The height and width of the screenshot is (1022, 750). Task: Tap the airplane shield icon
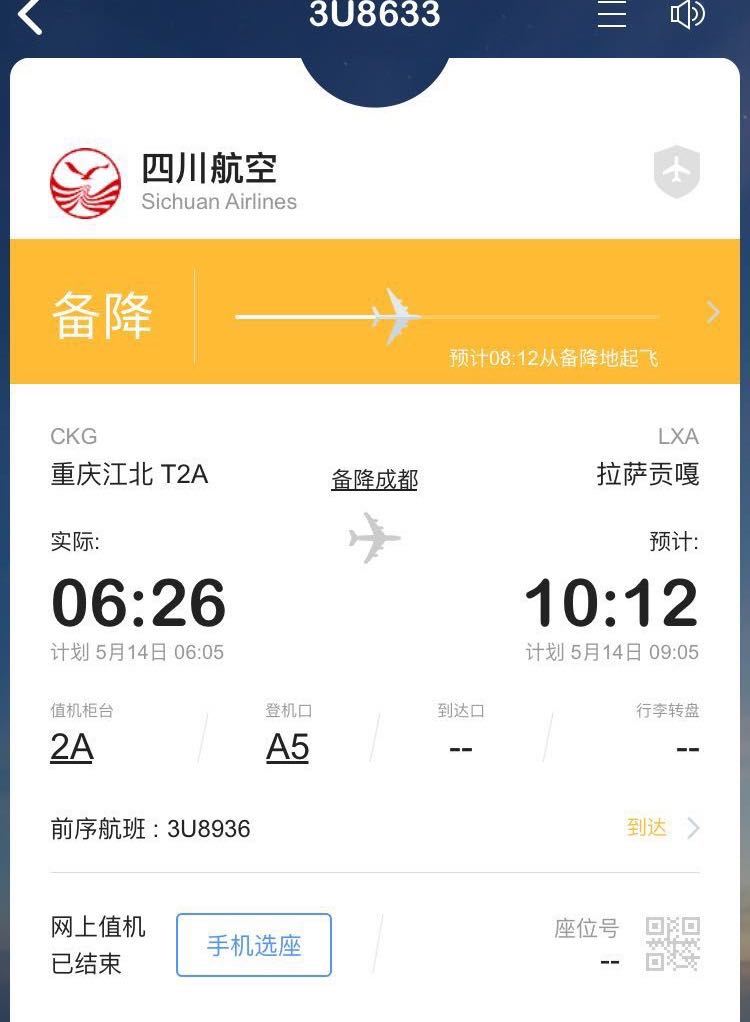677,172
